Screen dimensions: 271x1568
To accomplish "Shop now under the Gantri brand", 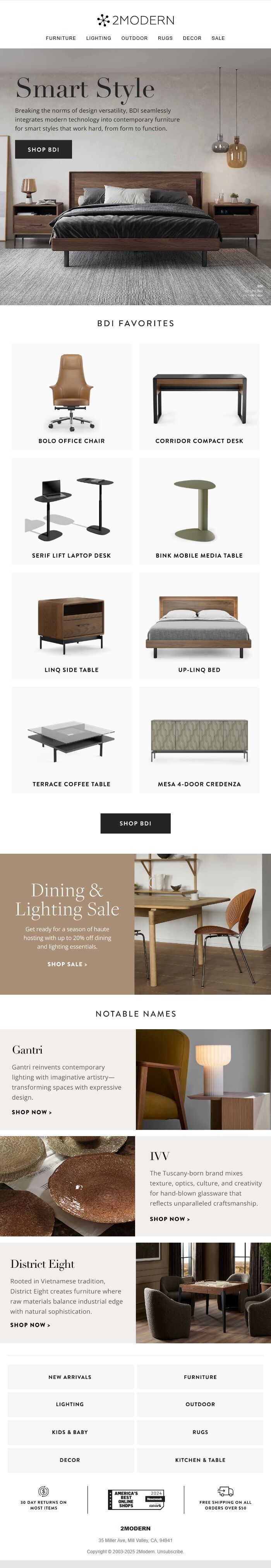I will click(32, 1112).
